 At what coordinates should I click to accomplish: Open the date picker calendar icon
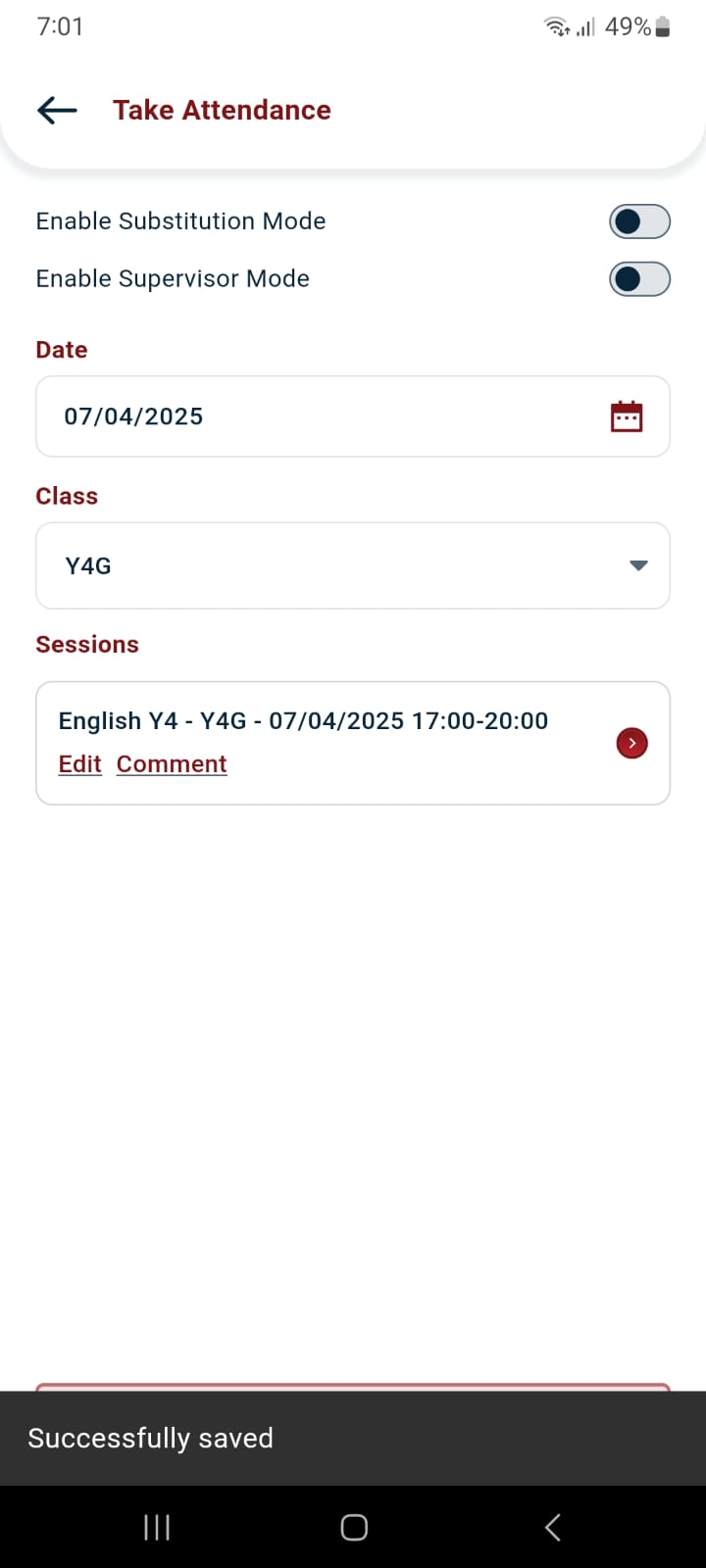coord(627,416)
